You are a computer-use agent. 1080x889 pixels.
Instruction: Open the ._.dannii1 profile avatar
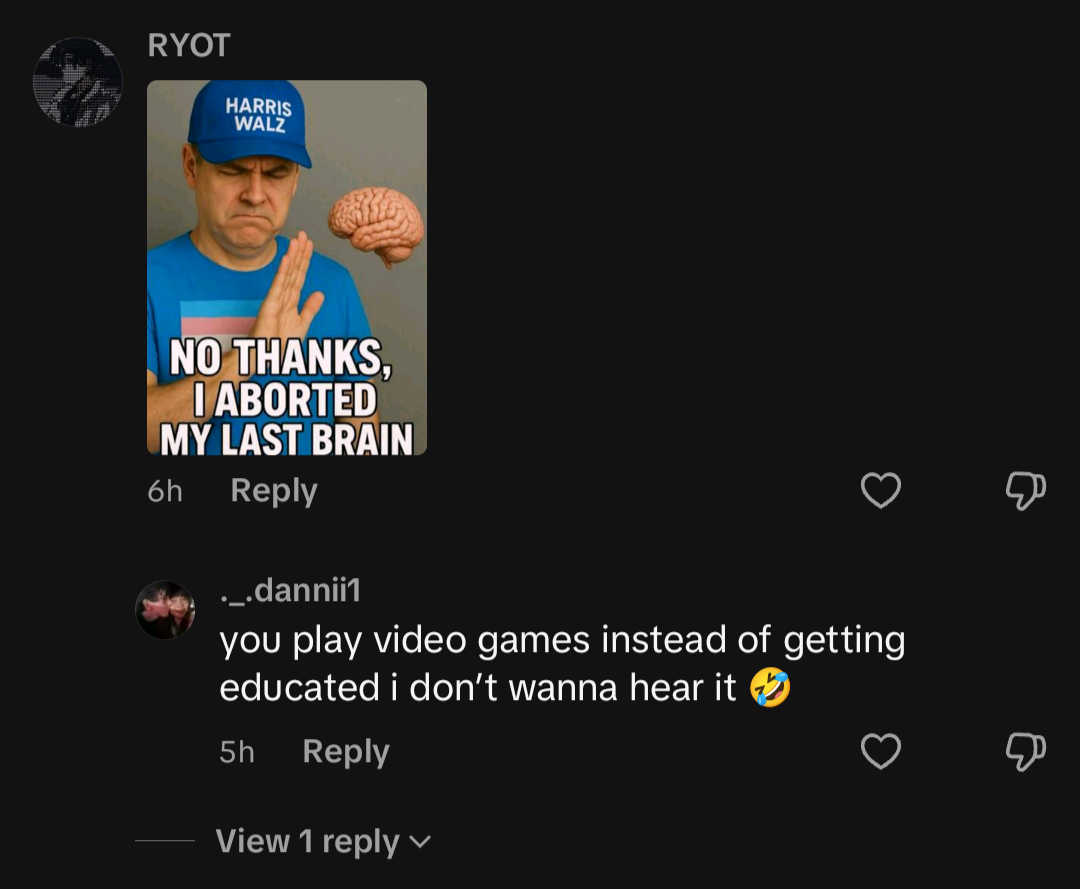point(165,610)
